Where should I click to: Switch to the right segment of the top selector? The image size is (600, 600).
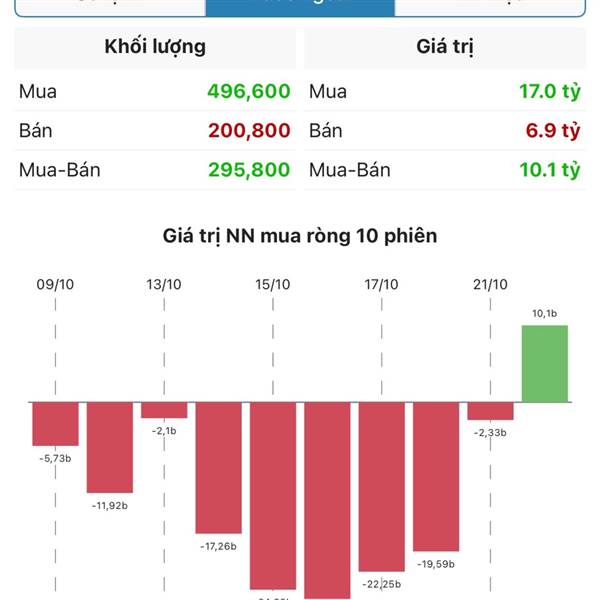coord(490,8)
